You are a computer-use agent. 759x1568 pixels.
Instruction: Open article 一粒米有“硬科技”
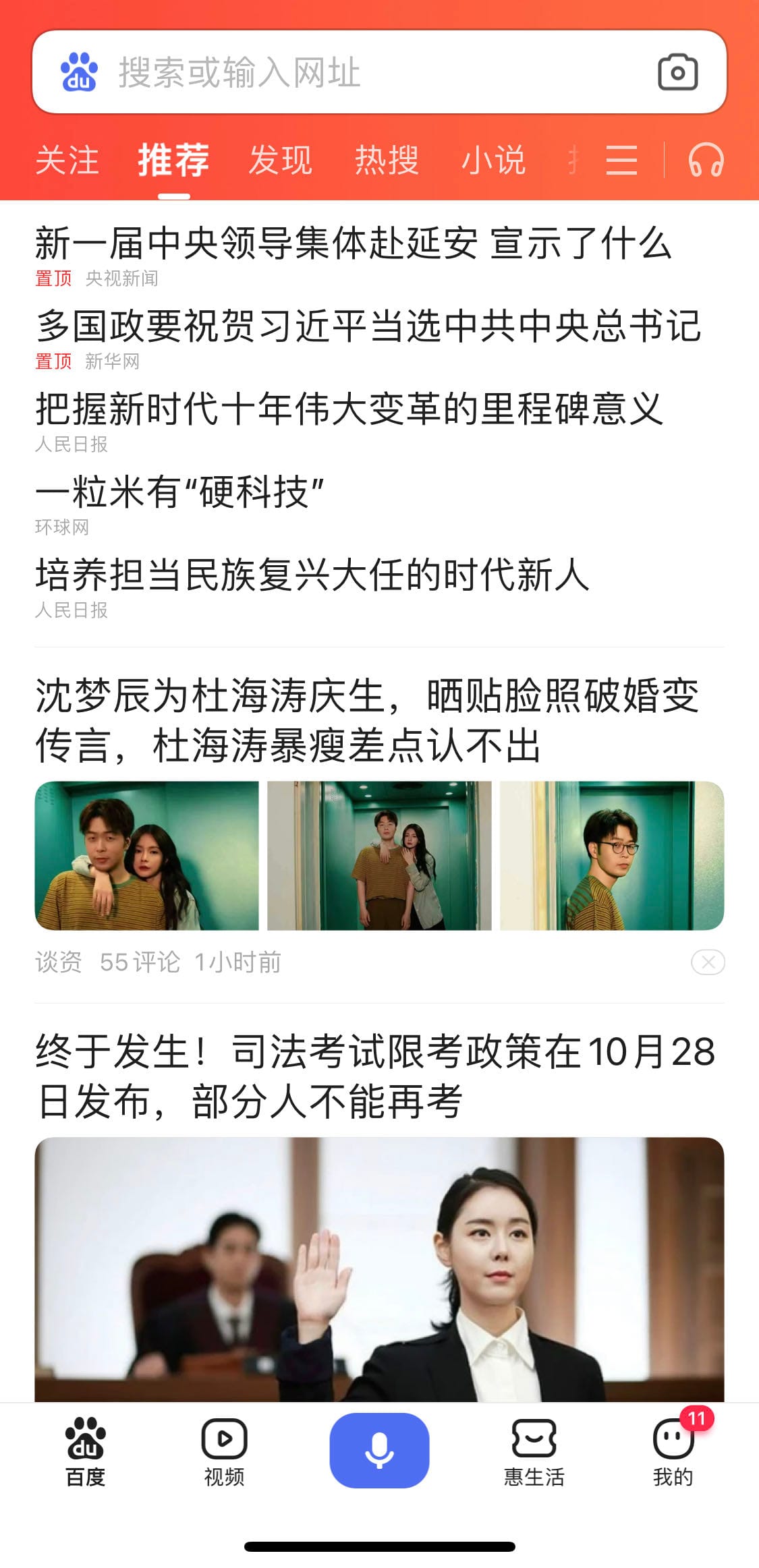(180, 492)
